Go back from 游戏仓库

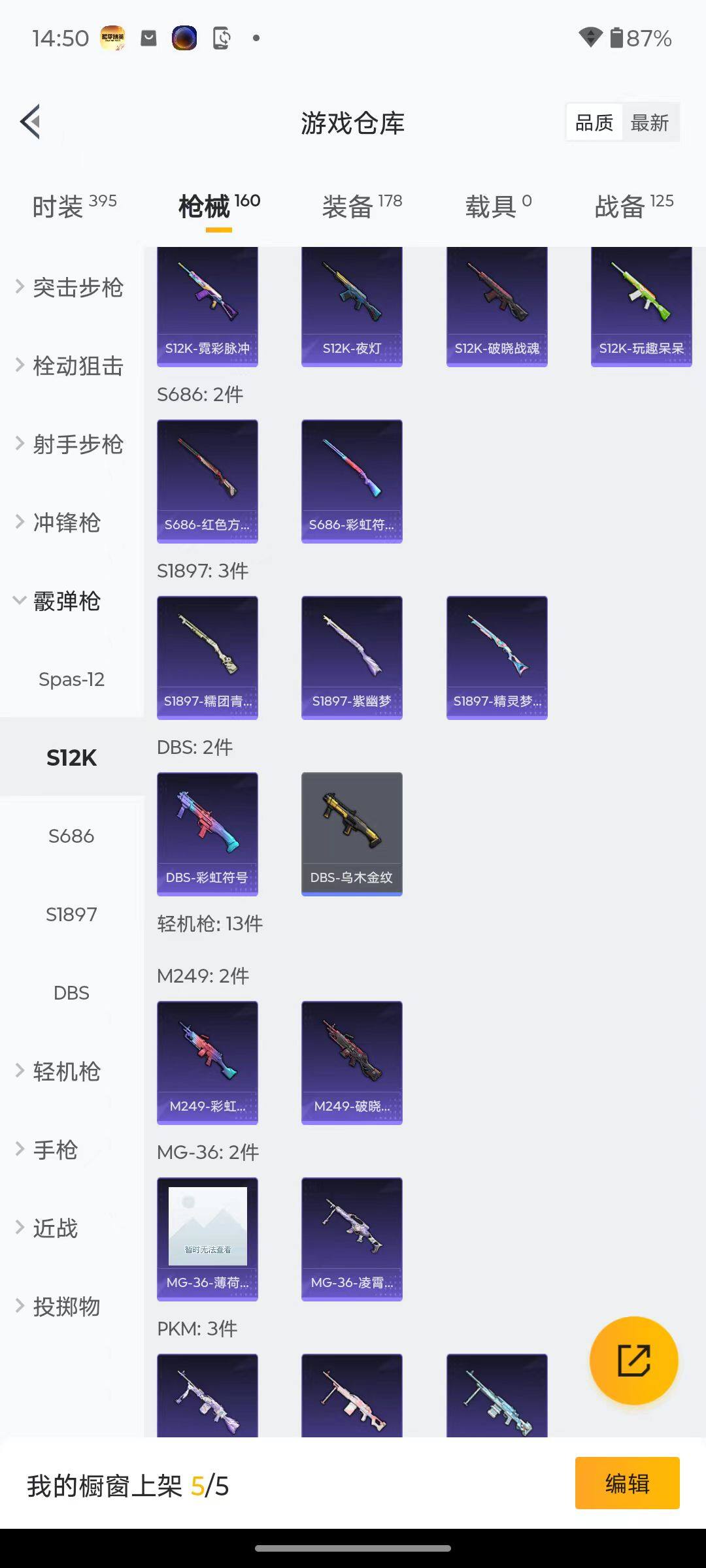[31, 122]
